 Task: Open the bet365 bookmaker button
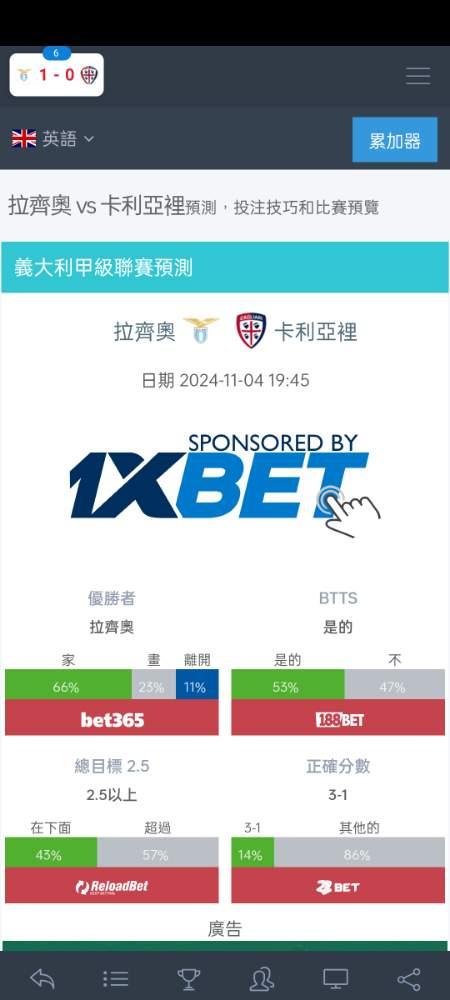point(112,717)
